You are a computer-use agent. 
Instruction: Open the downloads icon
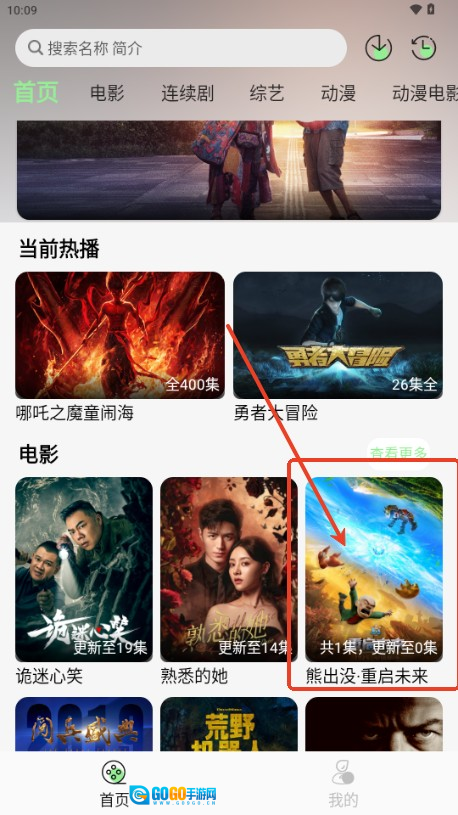point(378,48)
